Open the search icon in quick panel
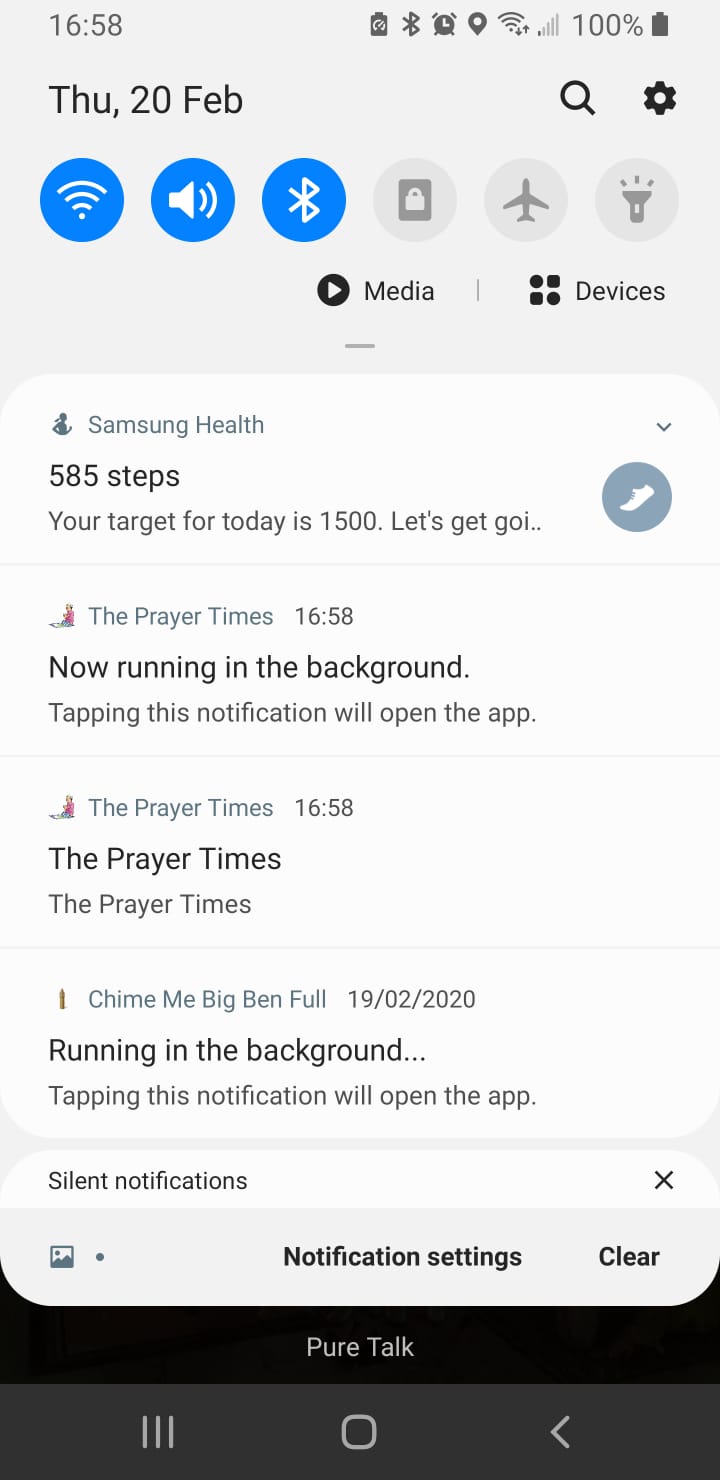The height and width of the screenshot is (1480, 720). (x=577, y=99)
